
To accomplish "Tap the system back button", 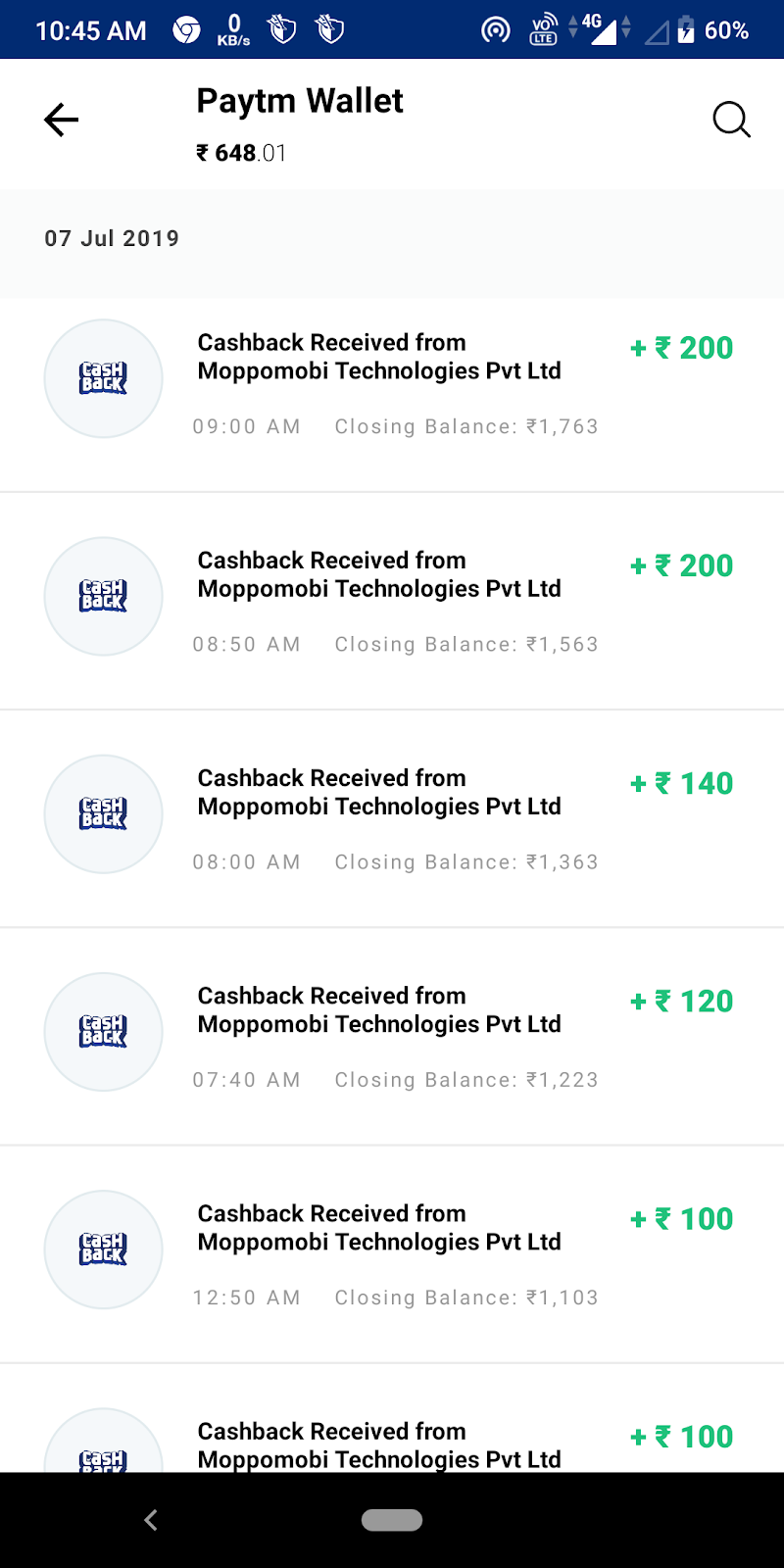I will (x=151, y=1520).
